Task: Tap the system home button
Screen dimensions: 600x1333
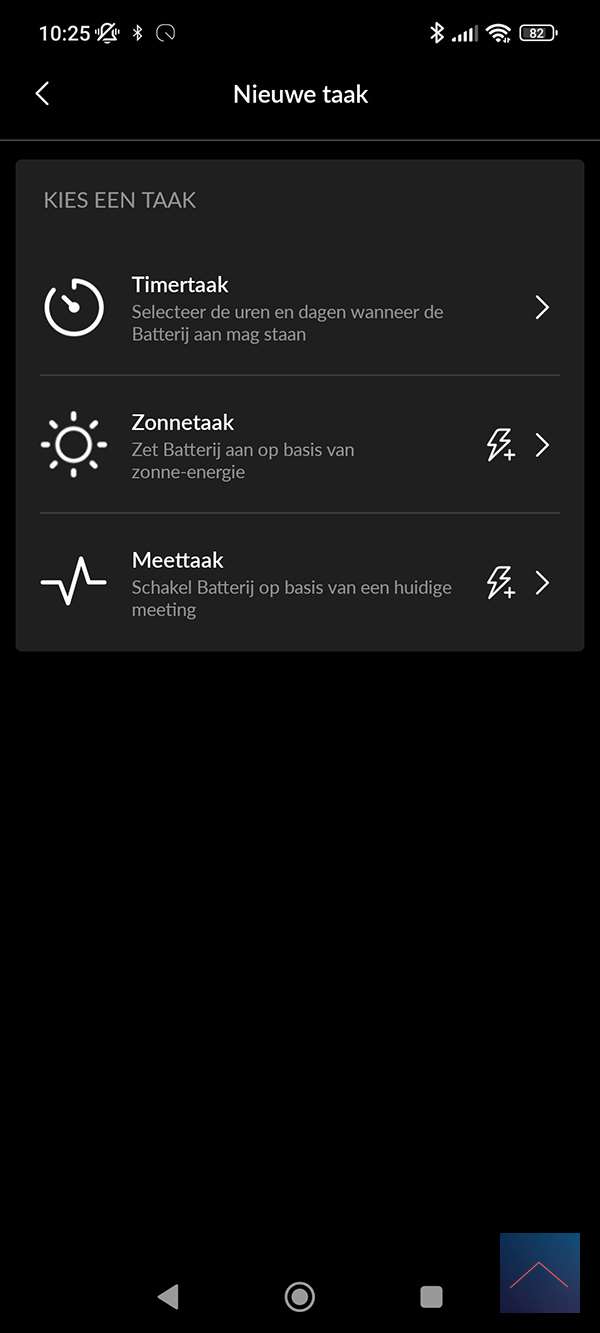Action: click(x=299, y=1297)
